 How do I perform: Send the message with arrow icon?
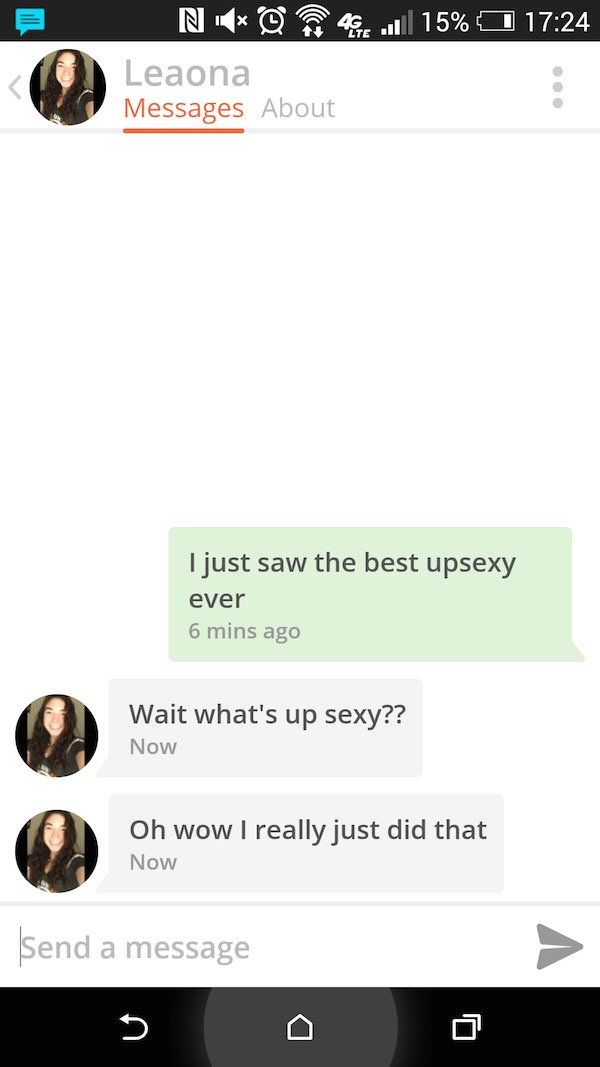(x=559, y=947)
